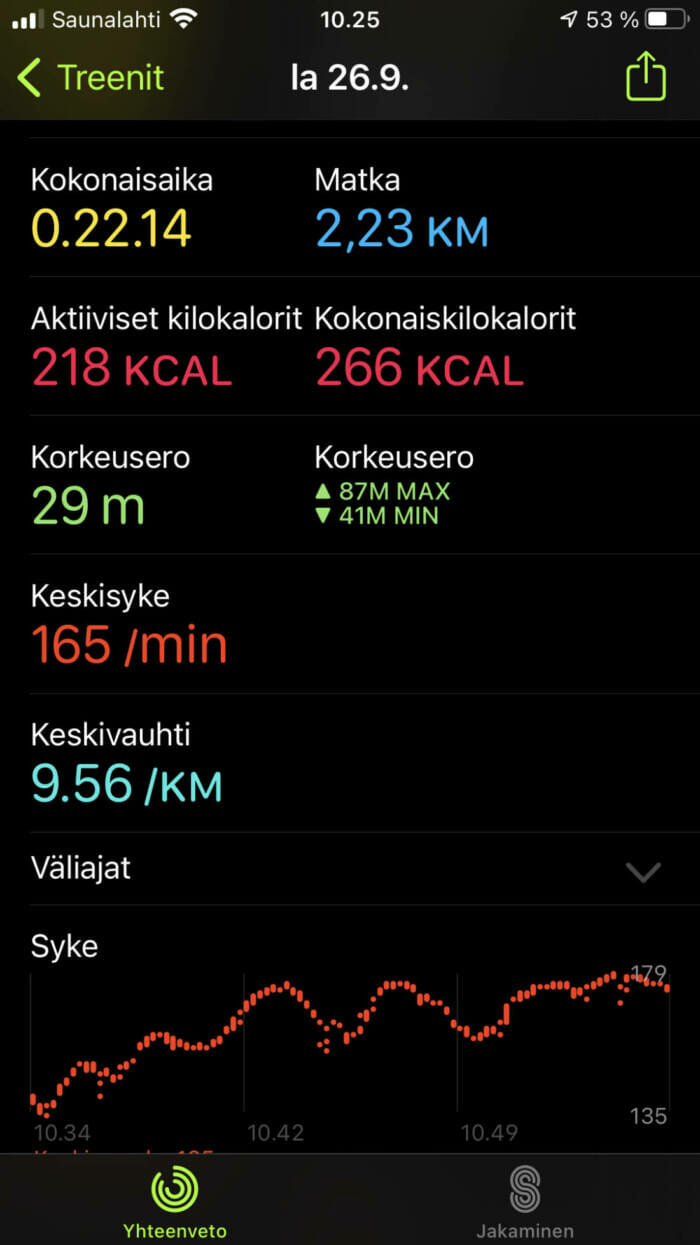
Task: Go back to Treenit
Action: pyautogui.click(x=91, y=78)
